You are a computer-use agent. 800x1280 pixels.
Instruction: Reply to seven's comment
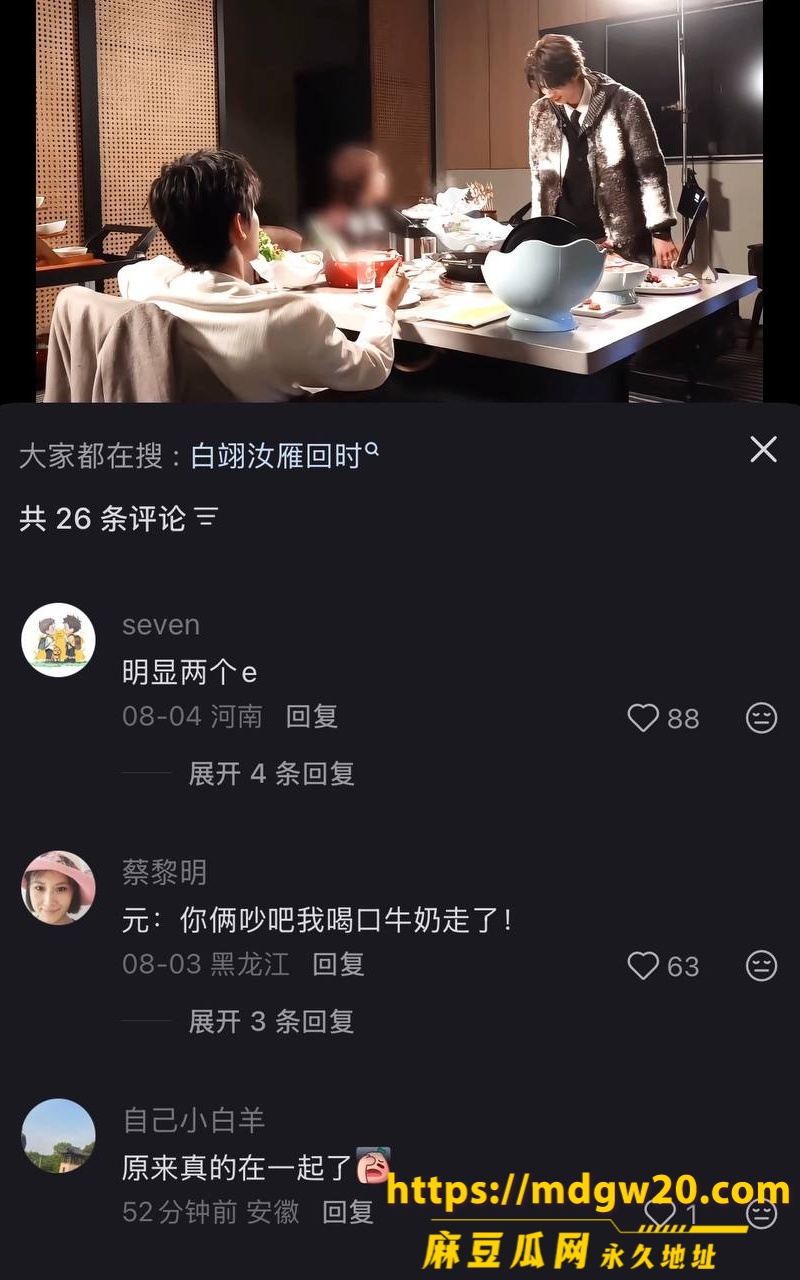click(x=312, y=716)
